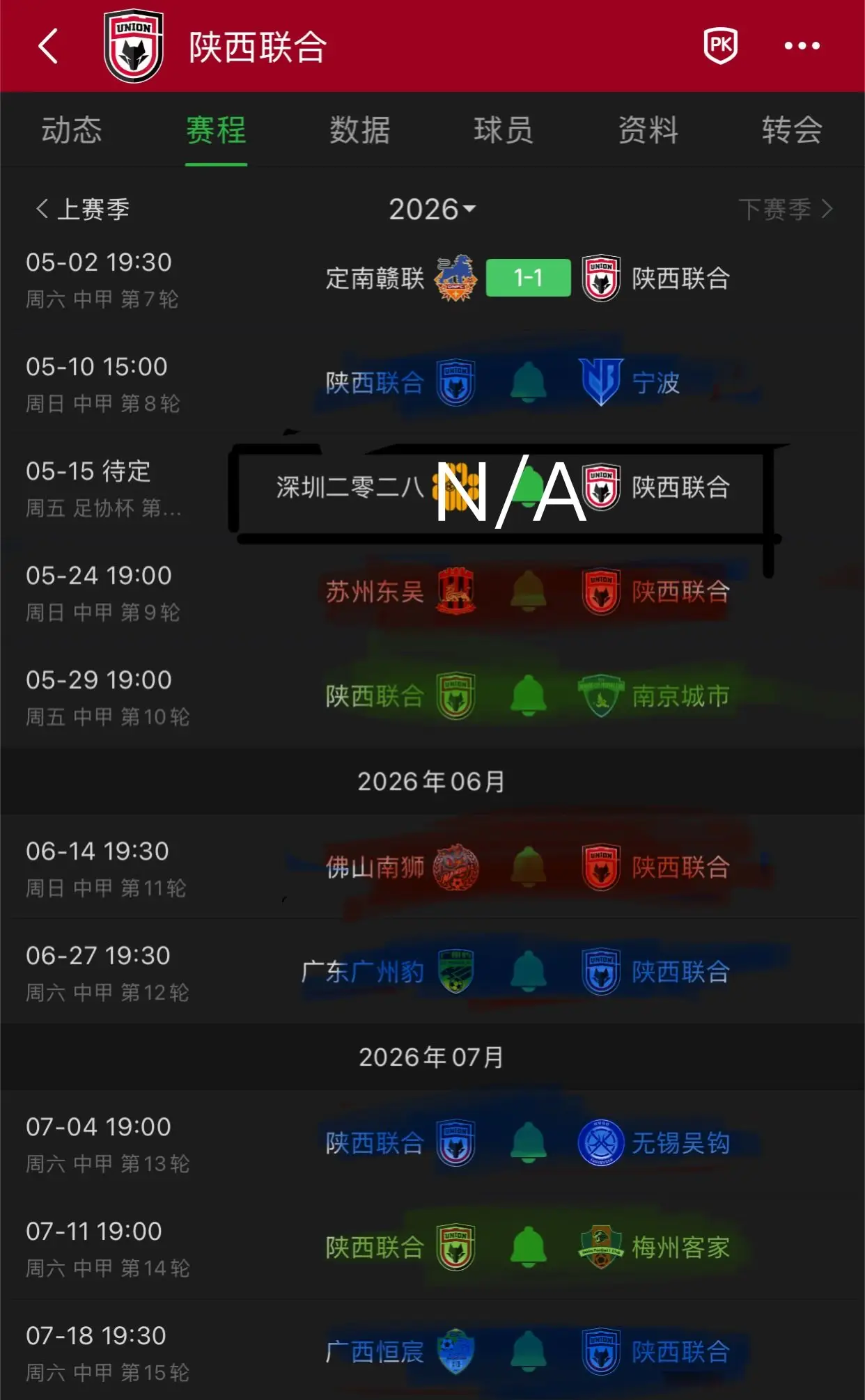Expand the 2026 season dropdown
This screenshot has height=1400, width=865.
click(x=432, y=209)
